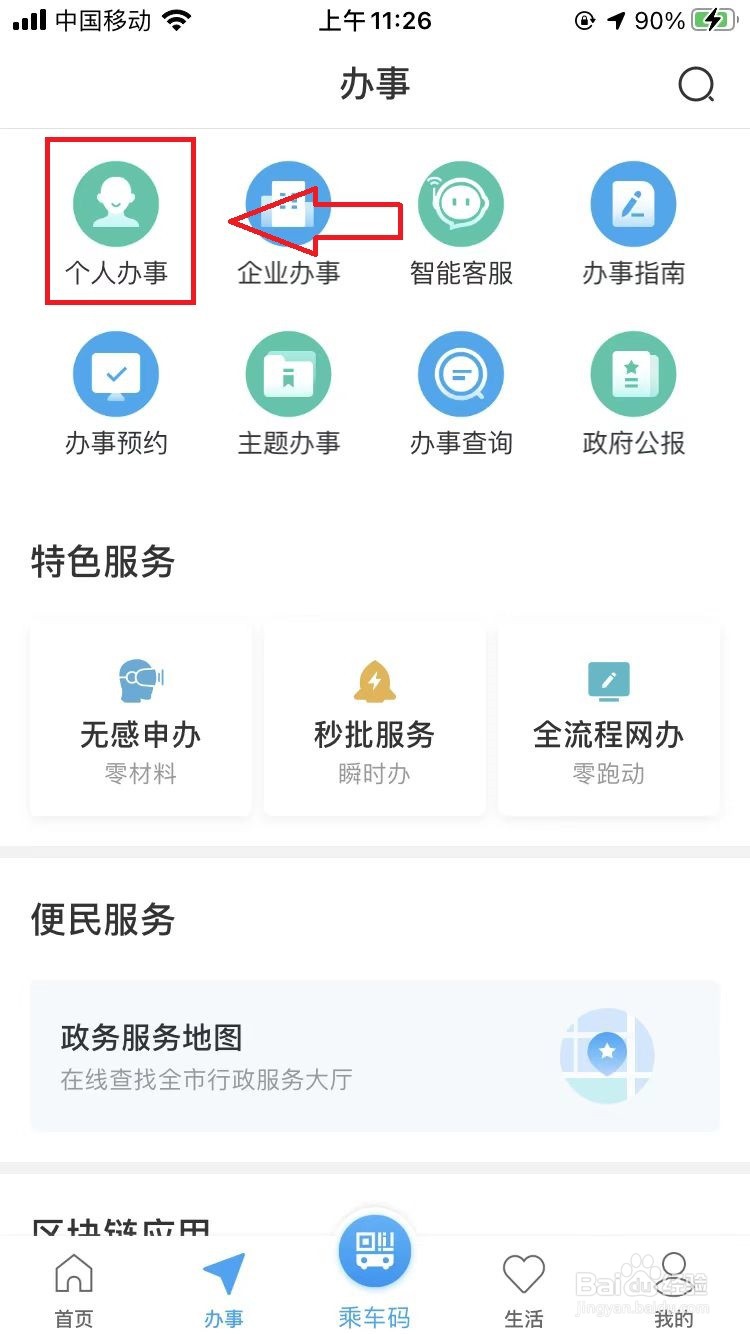
Task: Open 办事预约 booking
Action: click(116, 393)
